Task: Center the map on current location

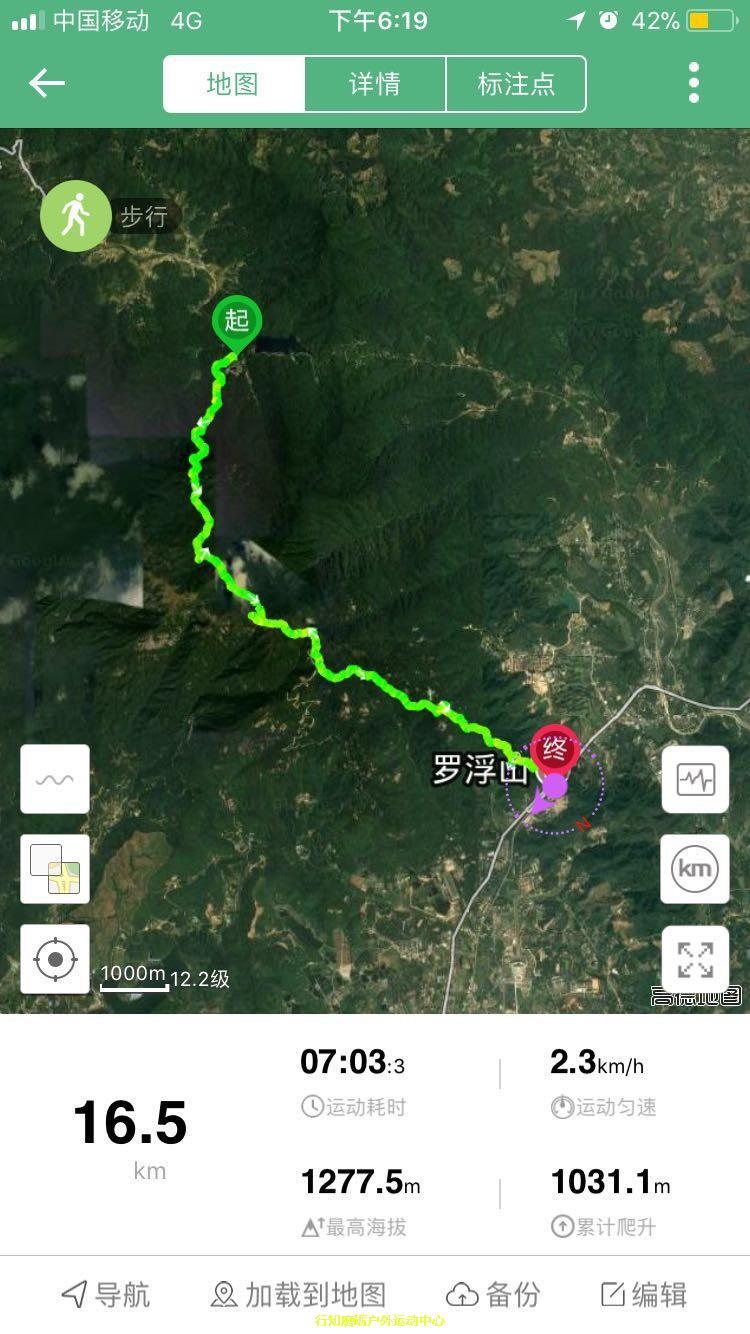Action: tap(55, 959)
